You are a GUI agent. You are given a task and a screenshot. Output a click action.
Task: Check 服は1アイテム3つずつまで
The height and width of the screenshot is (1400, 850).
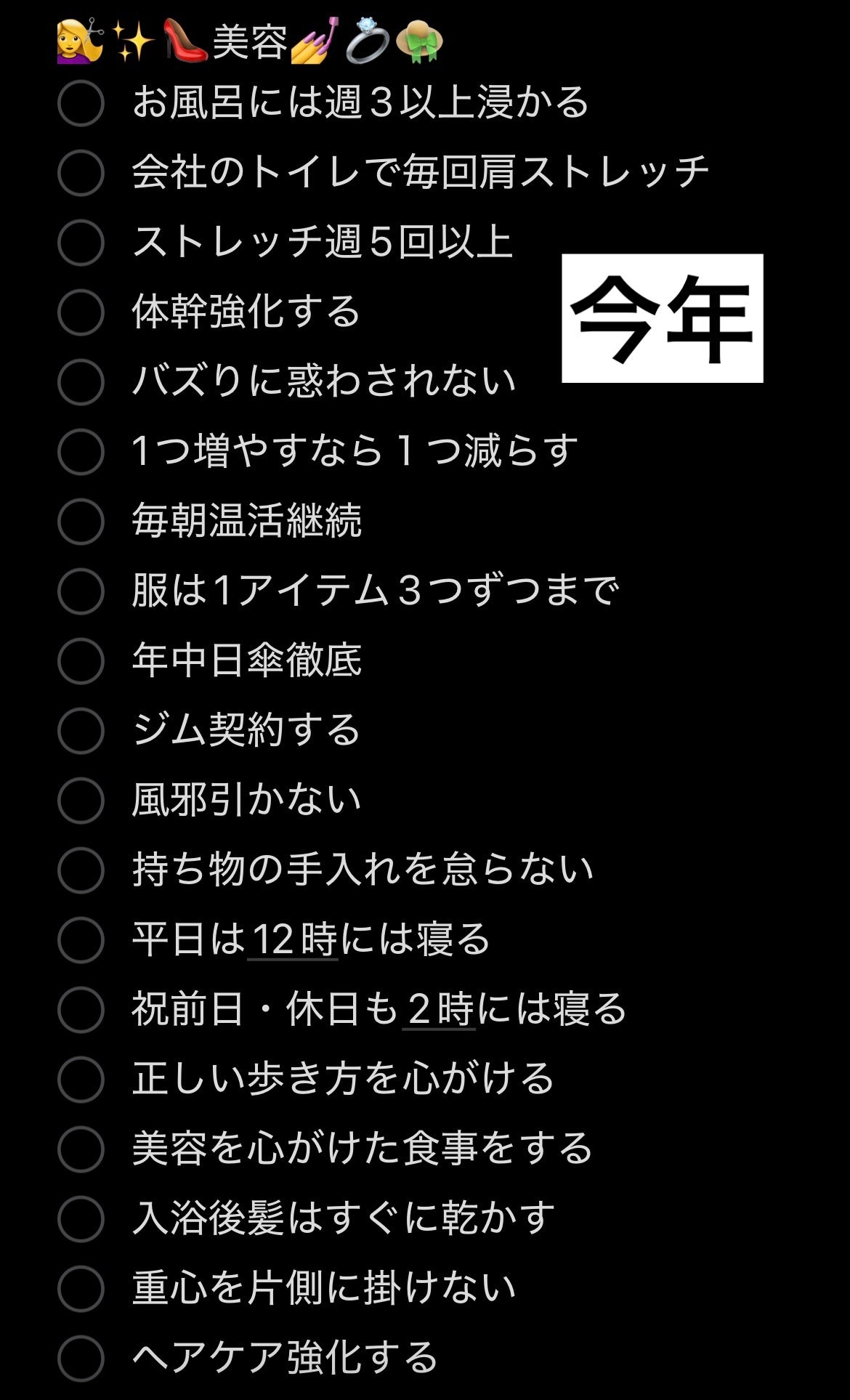point(81,591)
